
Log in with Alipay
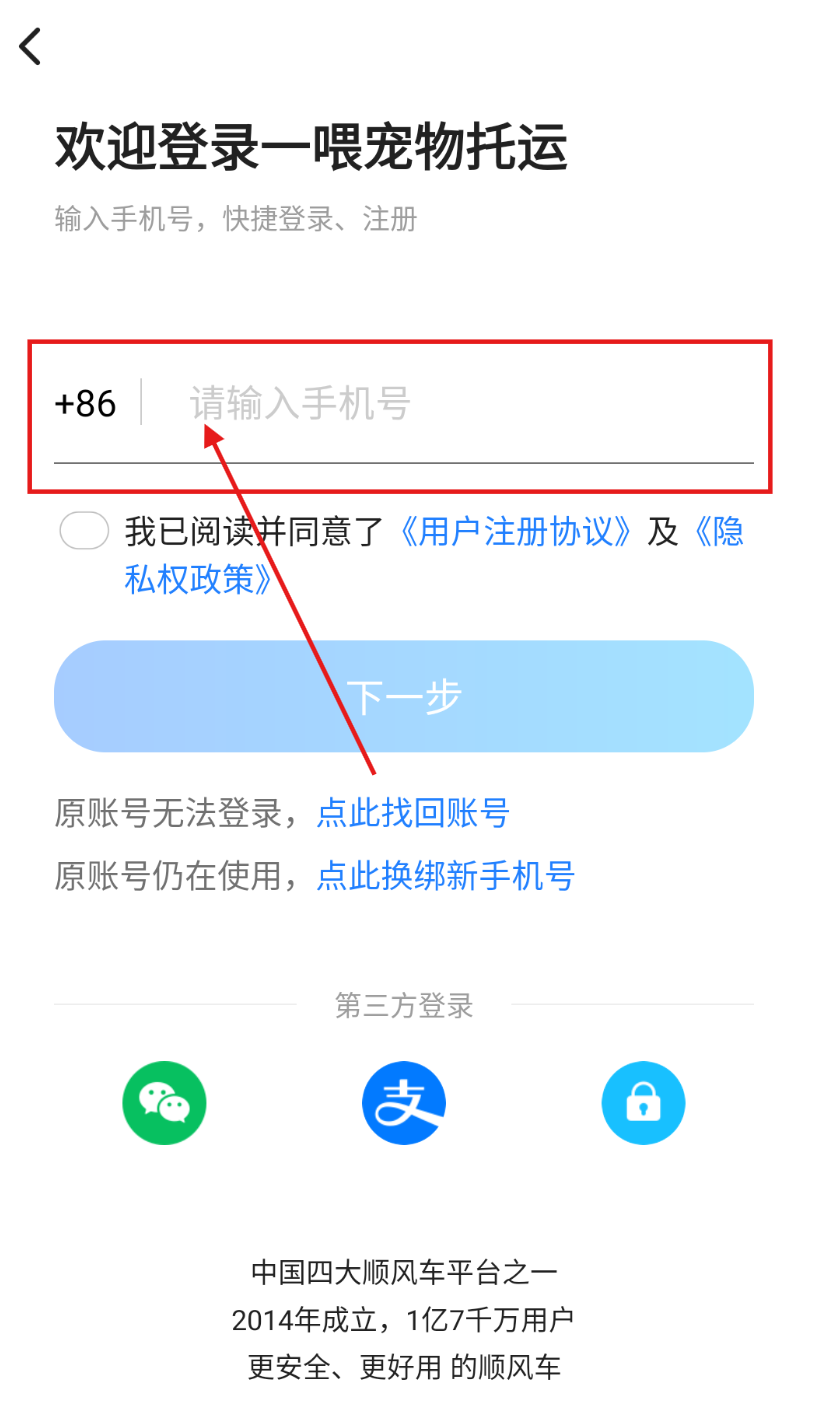point(403,1103)
